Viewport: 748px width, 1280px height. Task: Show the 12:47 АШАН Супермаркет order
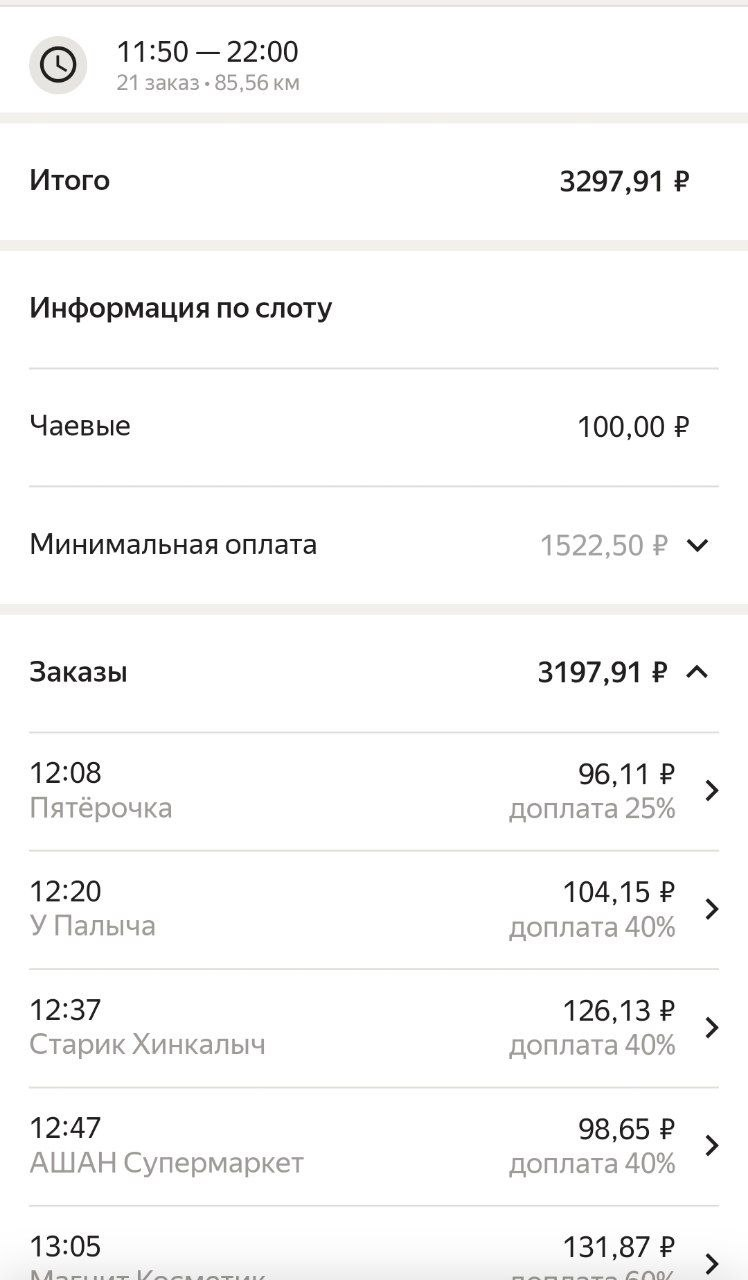pos(373,1146)
